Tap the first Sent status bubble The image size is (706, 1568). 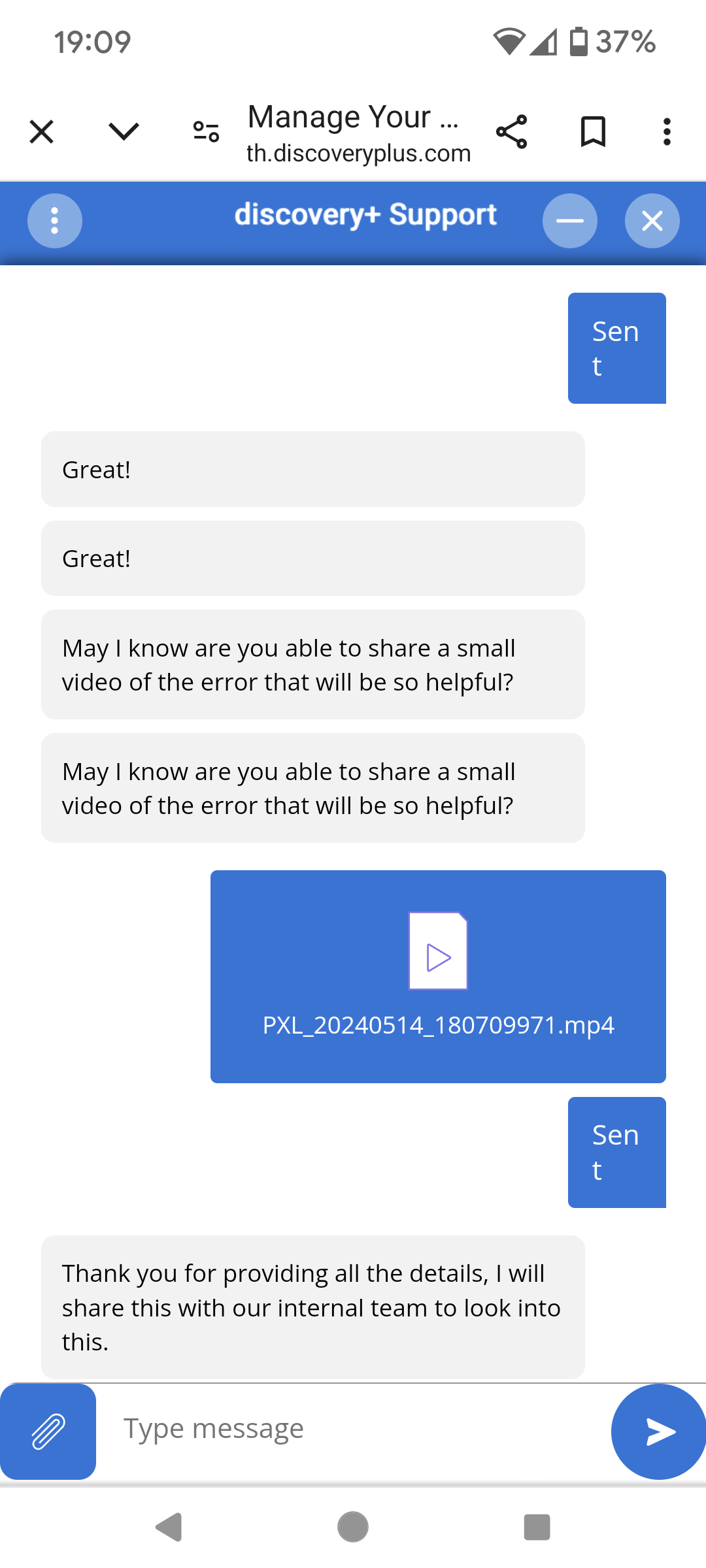point(616,348)
